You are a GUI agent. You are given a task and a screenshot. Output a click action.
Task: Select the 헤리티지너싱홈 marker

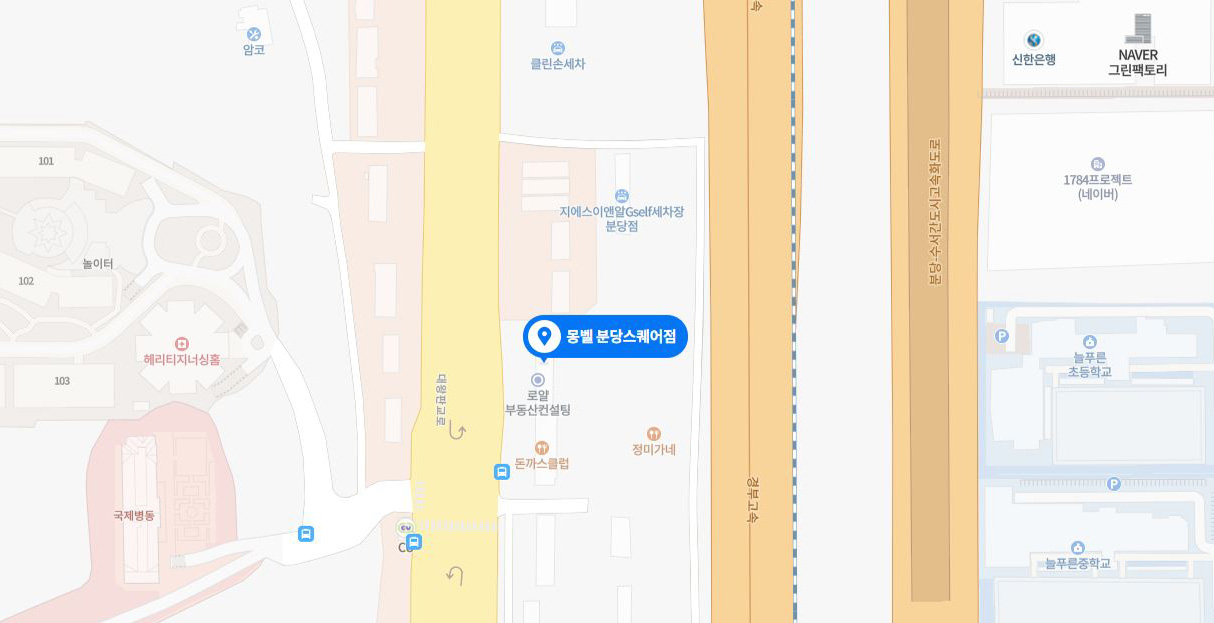(x=181, y=344)
